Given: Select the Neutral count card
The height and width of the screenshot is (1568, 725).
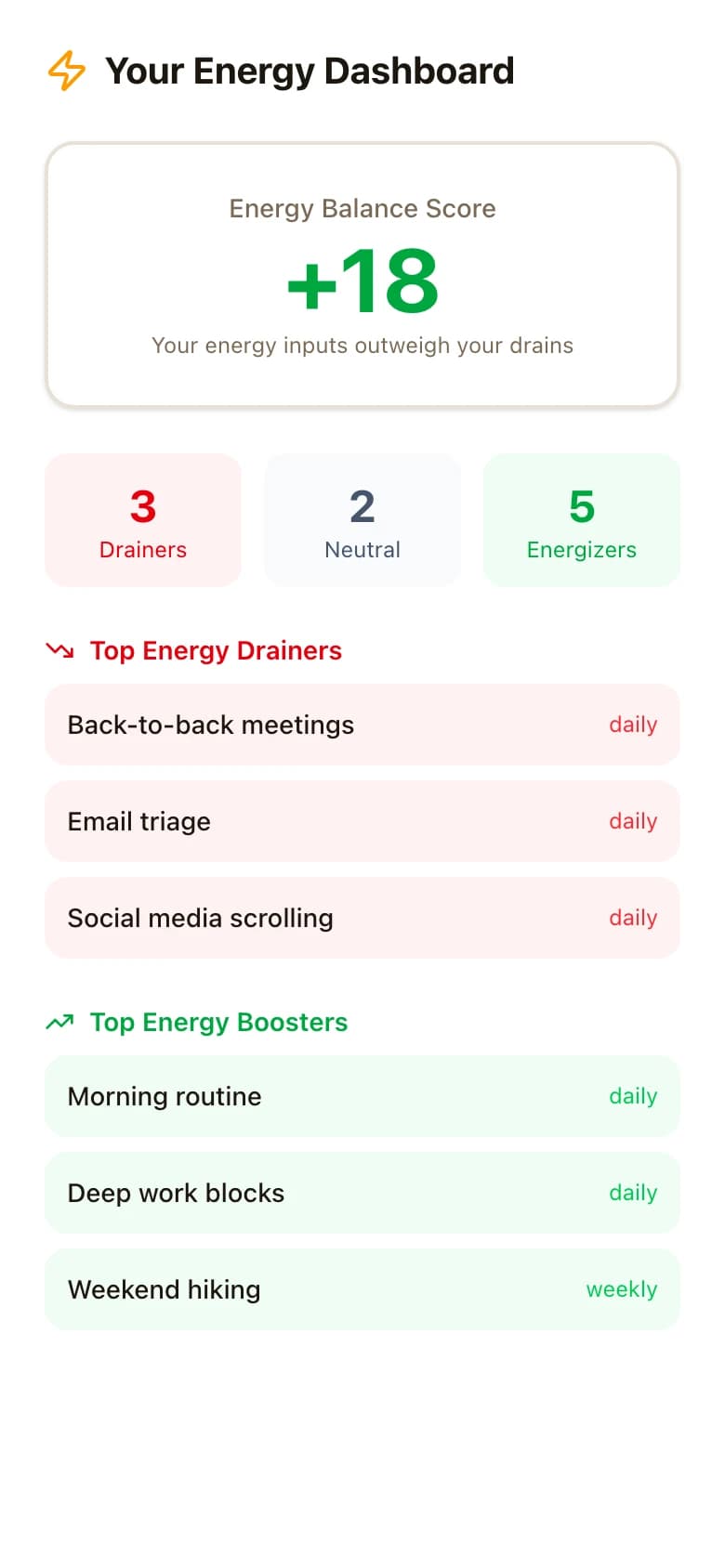Looking at the screenshot, I should pos(362,520).
